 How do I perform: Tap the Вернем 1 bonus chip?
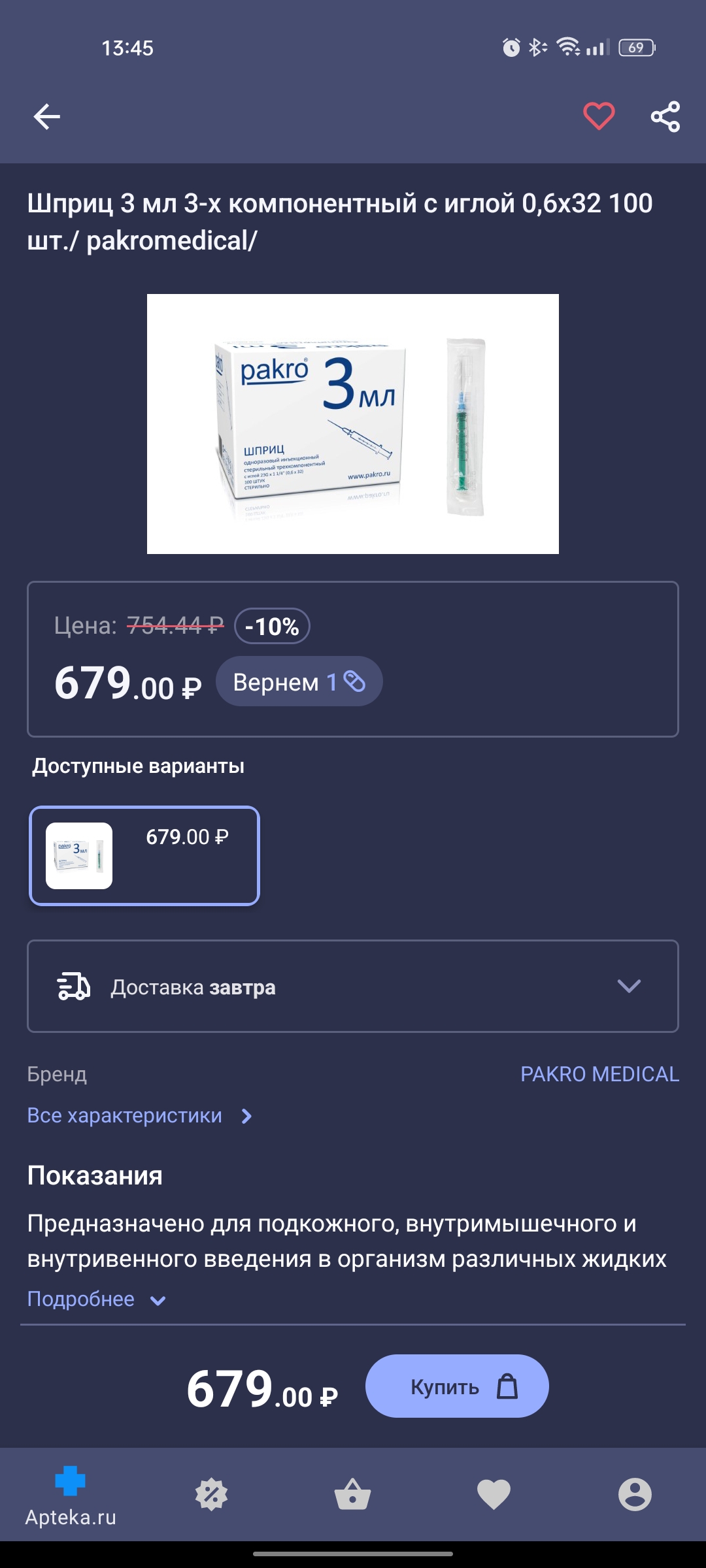(299, 681)
